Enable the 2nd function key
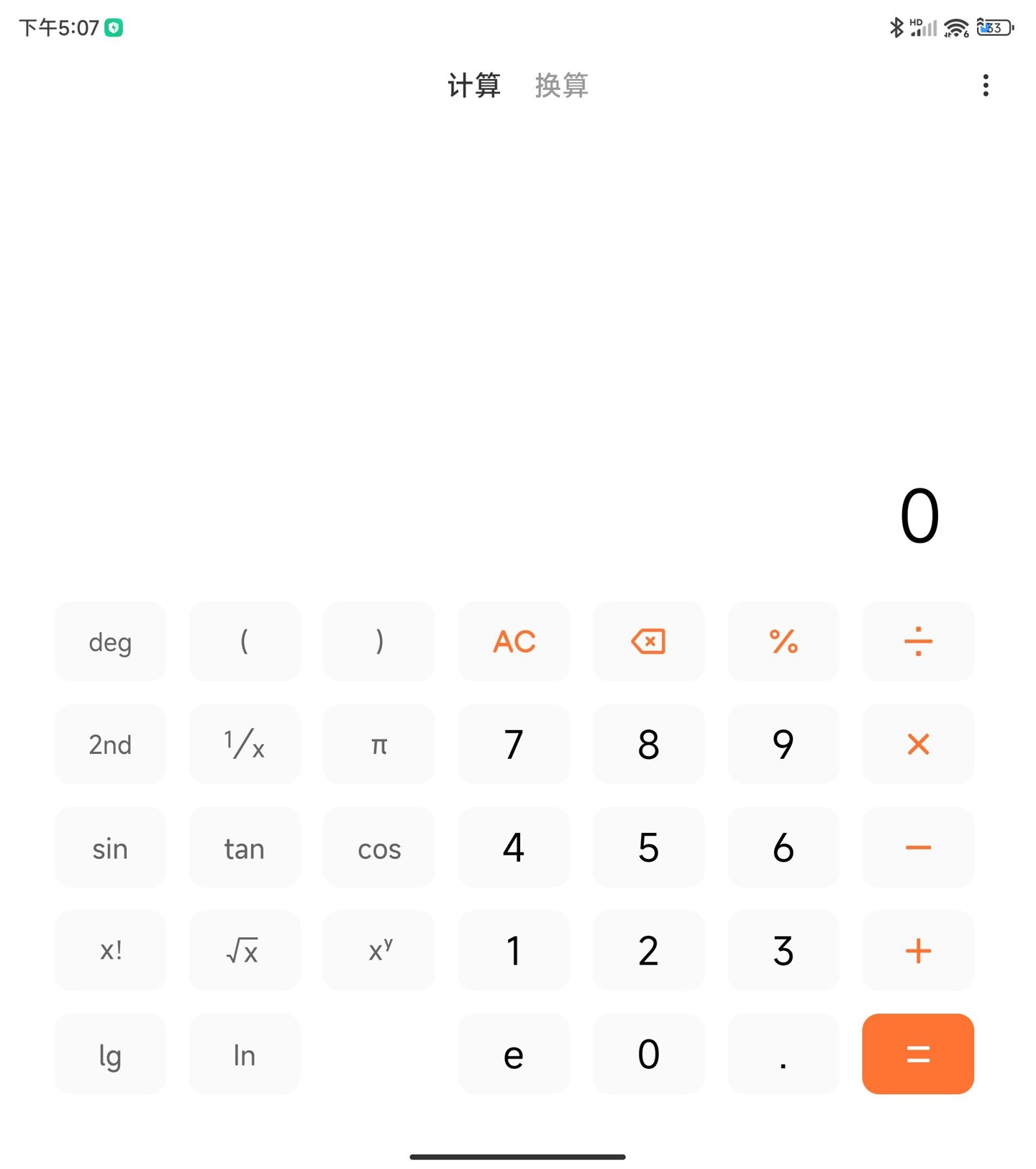The height and width of the screenshot is (1169, 1036). click(109, 745)
